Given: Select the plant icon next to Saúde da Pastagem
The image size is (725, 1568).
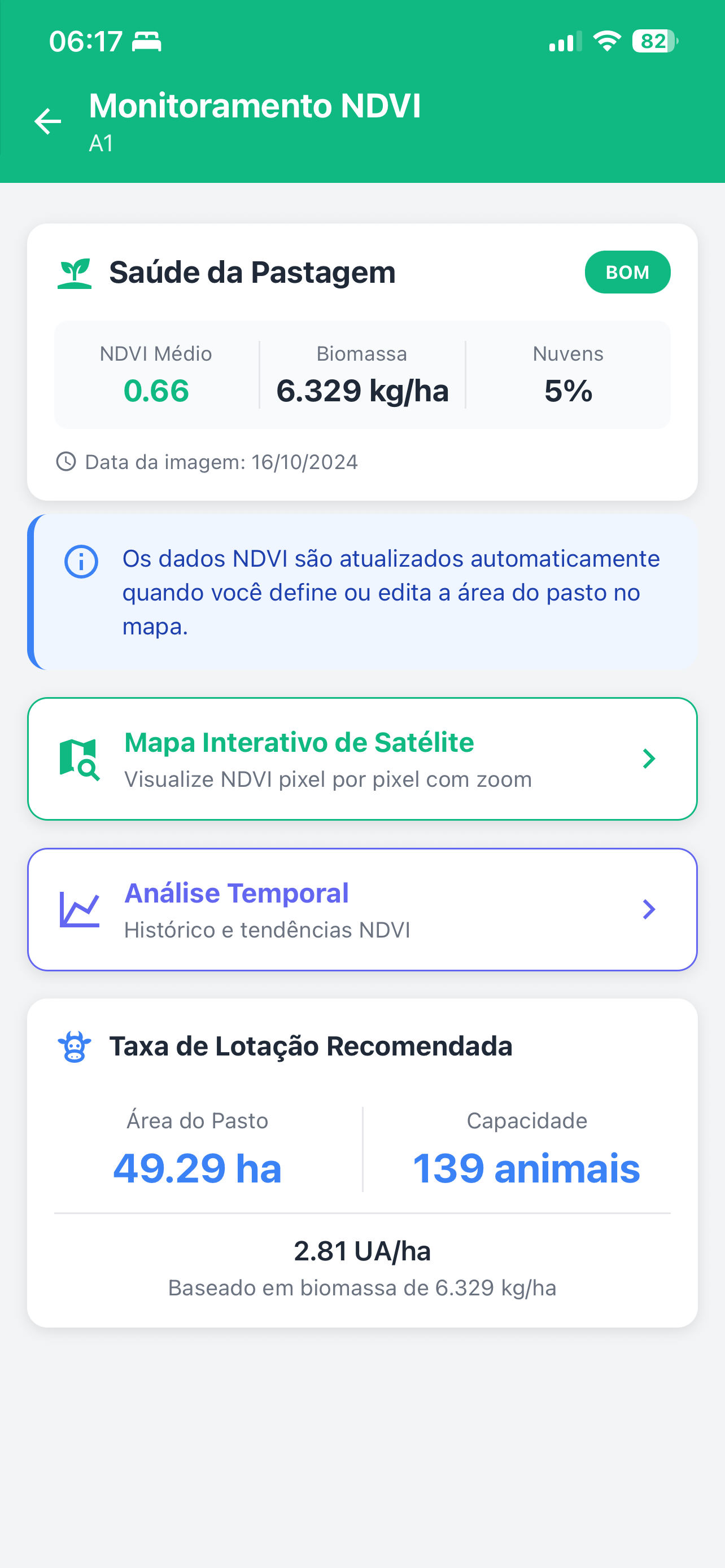Looking at the screenshot, I should (75, 272).
